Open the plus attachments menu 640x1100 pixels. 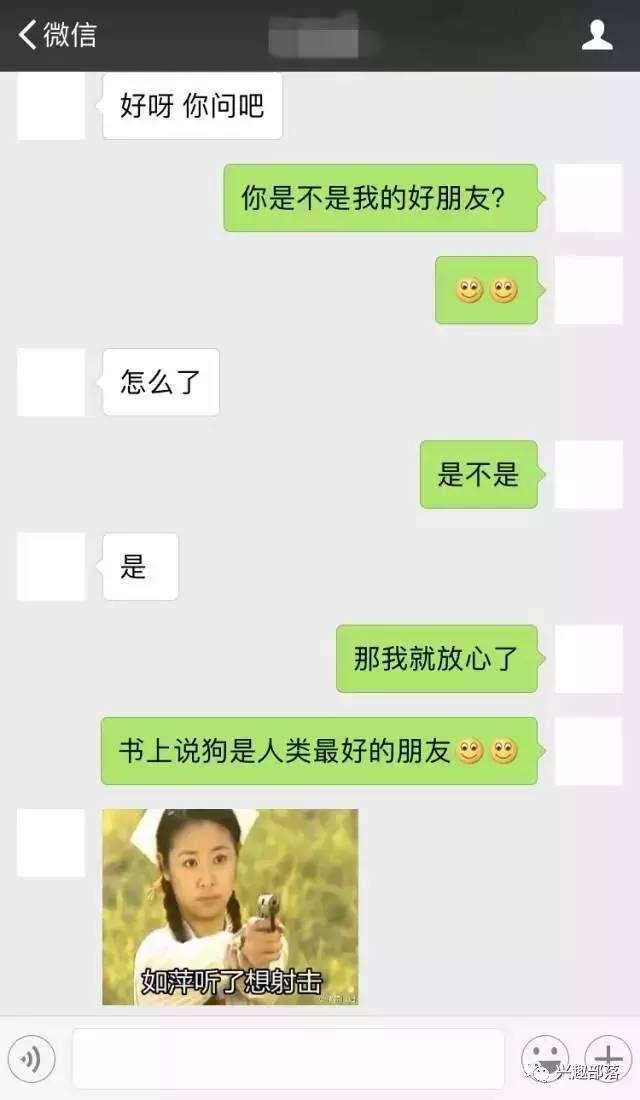(x=607, y=1057)
